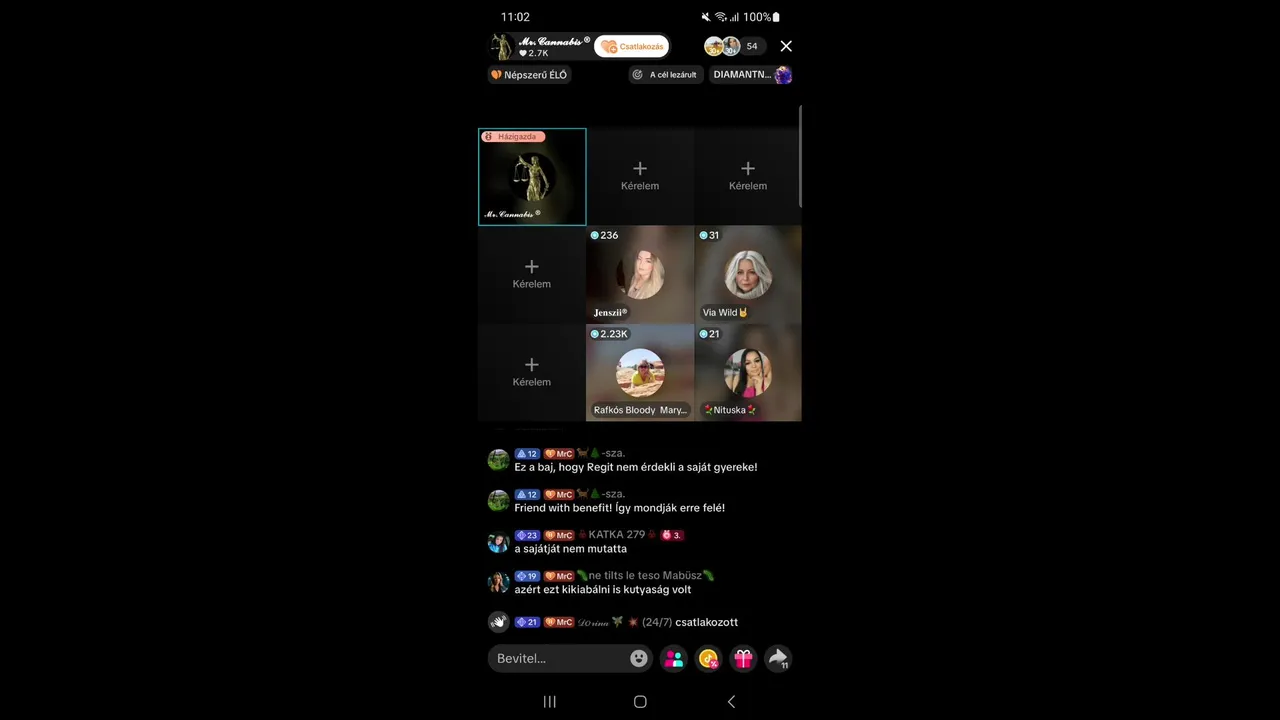Open the emoji picker in comment box
Viewport: 1280px width, 720px height.
pyautogui.click(x=639, y=658)
